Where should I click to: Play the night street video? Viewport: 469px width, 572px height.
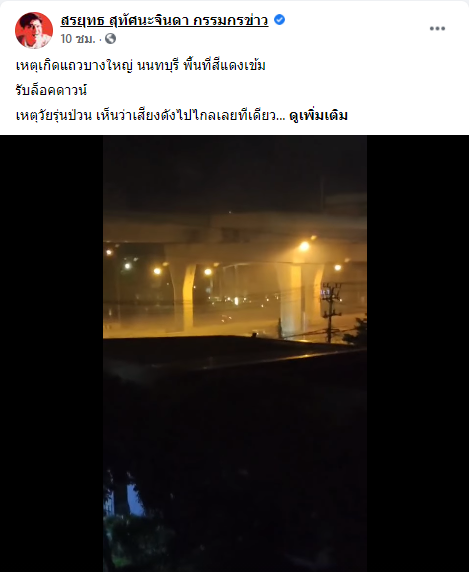[235, 353]
